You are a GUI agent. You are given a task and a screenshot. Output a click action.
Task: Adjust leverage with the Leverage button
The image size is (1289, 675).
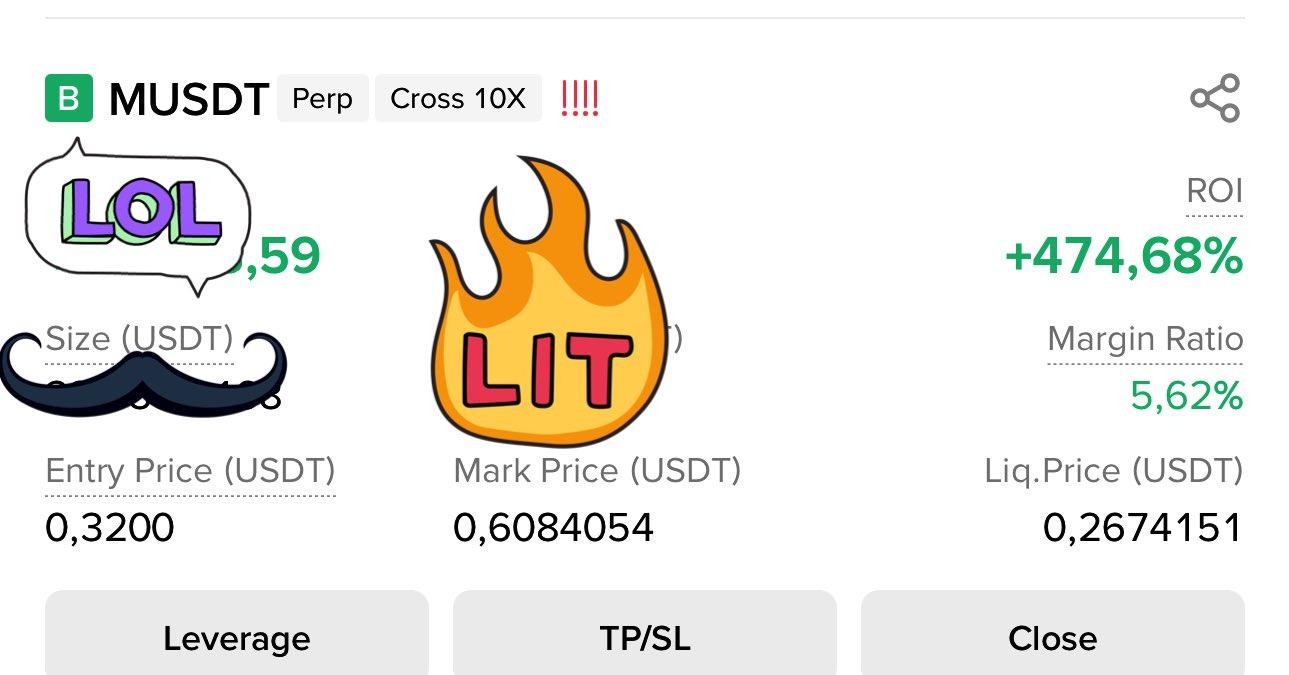[237, 636]
